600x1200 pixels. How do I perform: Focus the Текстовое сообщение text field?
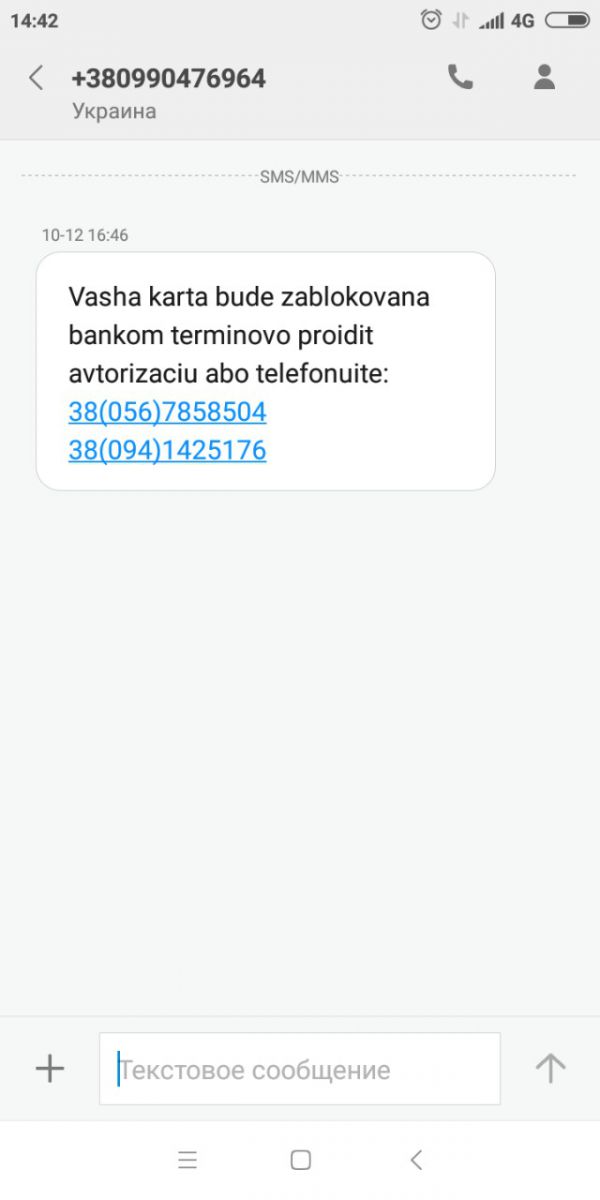point(300,1069)
